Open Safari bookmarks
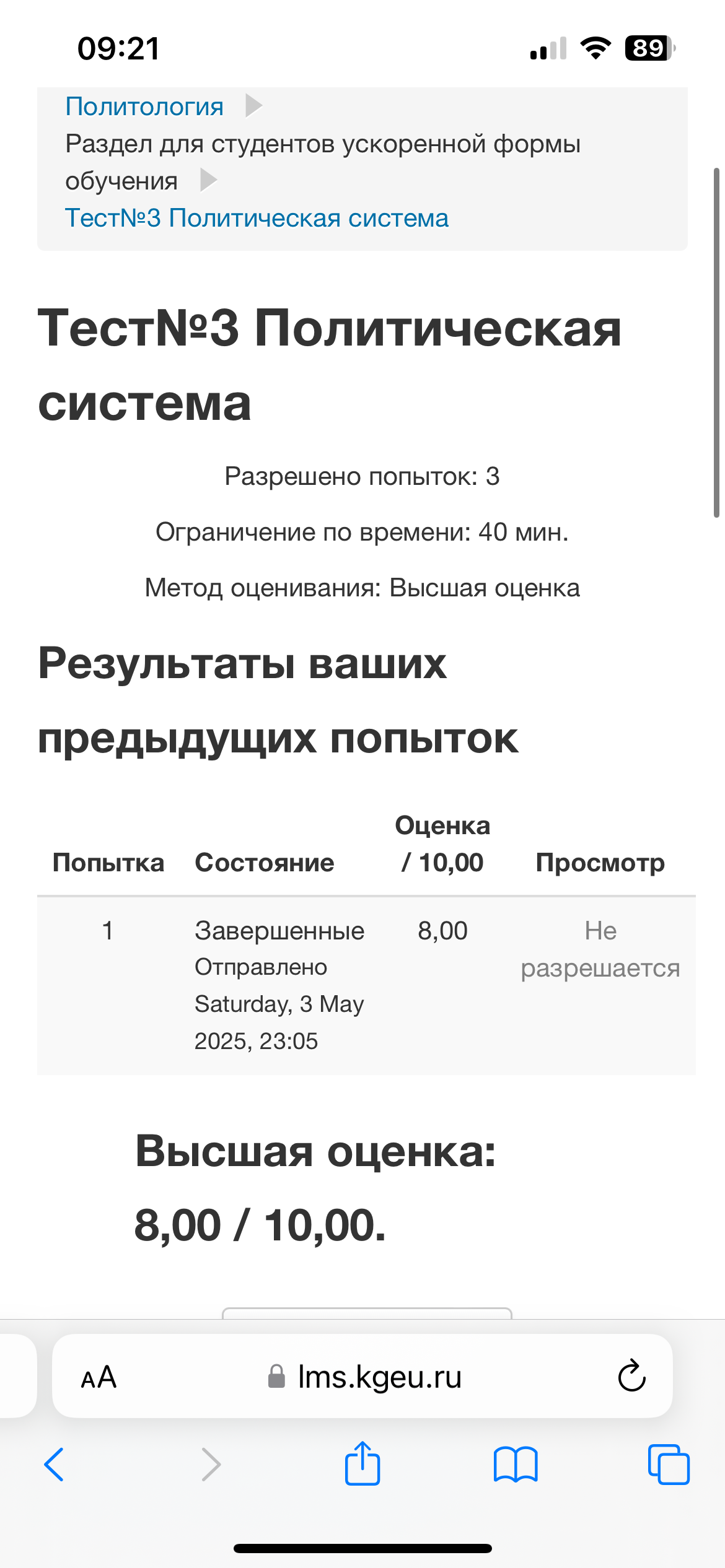725x1568 pixels. (x=516, y=1465)
